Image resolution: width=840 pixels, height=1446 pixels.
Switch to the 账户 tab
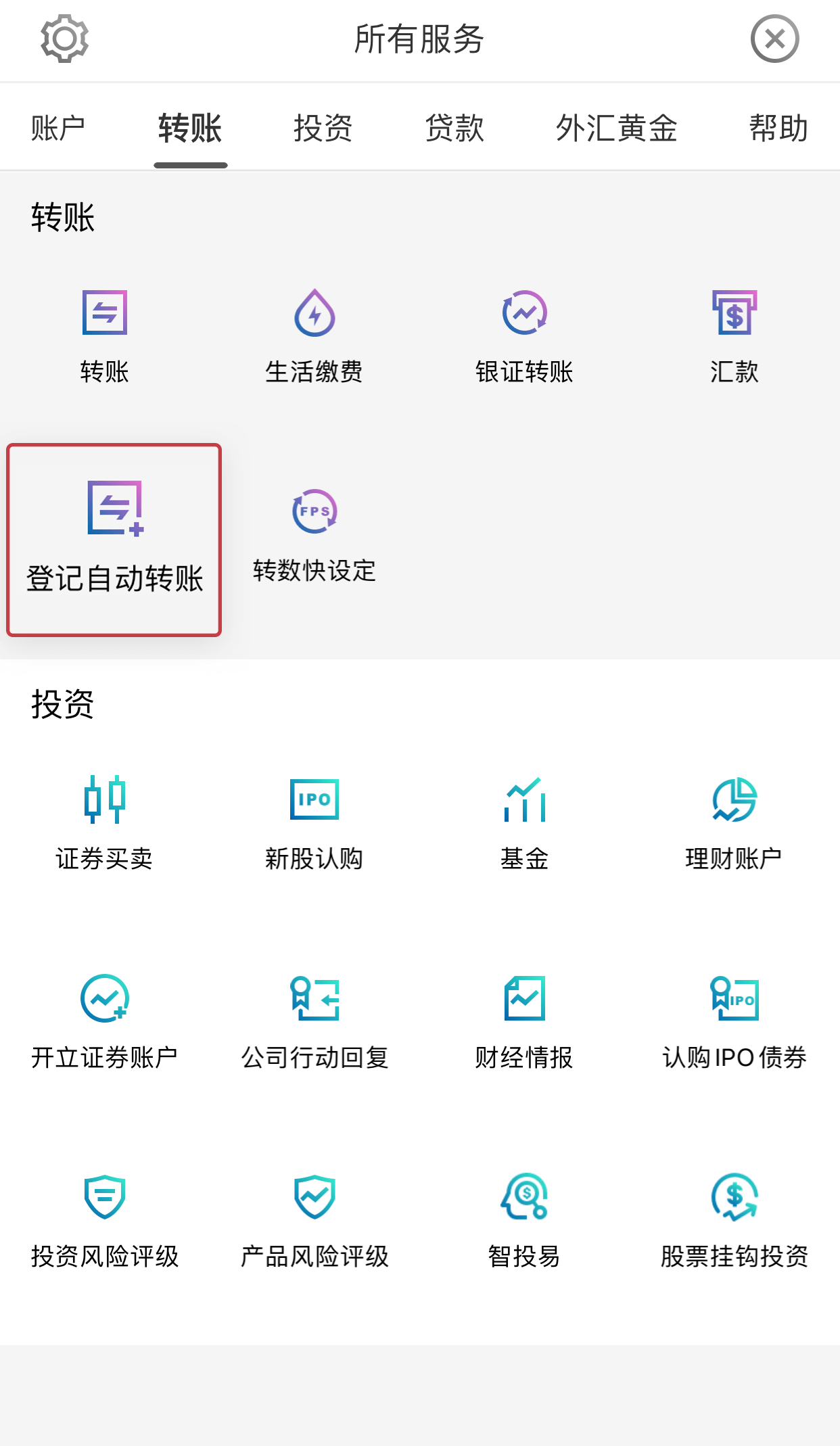(x=58, y=128)
